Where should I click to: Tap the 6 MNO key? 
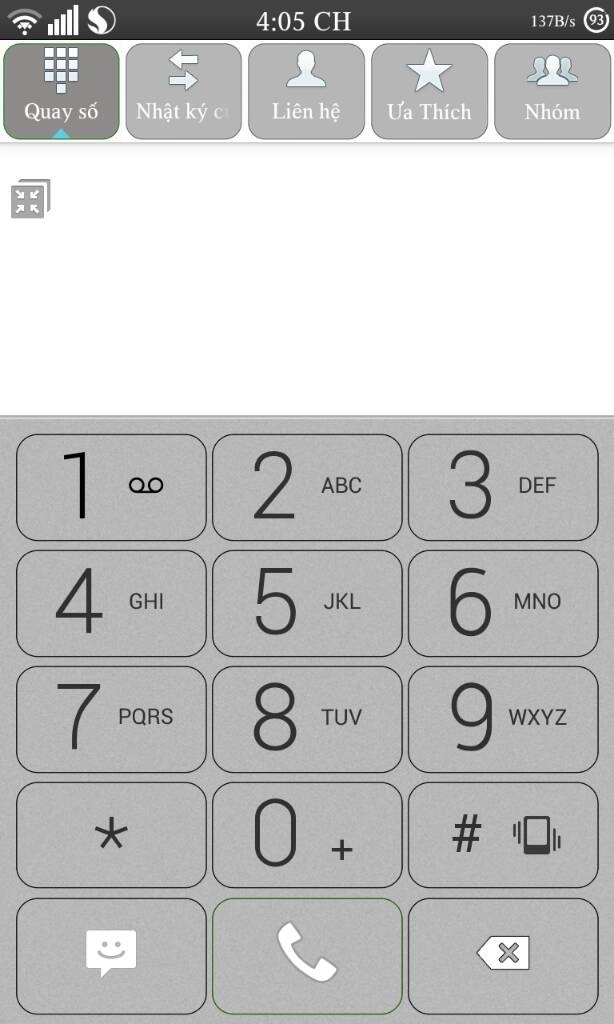503,603
